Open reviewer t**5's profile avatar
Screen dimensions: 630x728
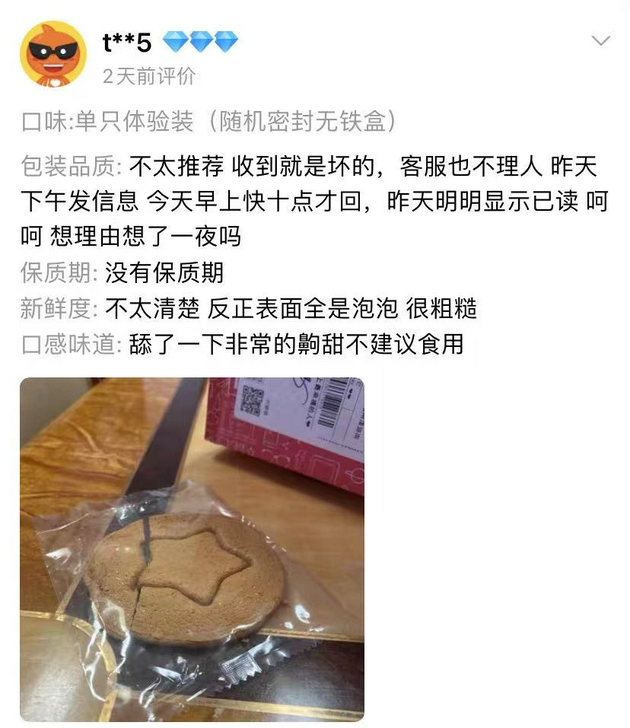(x=53, y=54)
